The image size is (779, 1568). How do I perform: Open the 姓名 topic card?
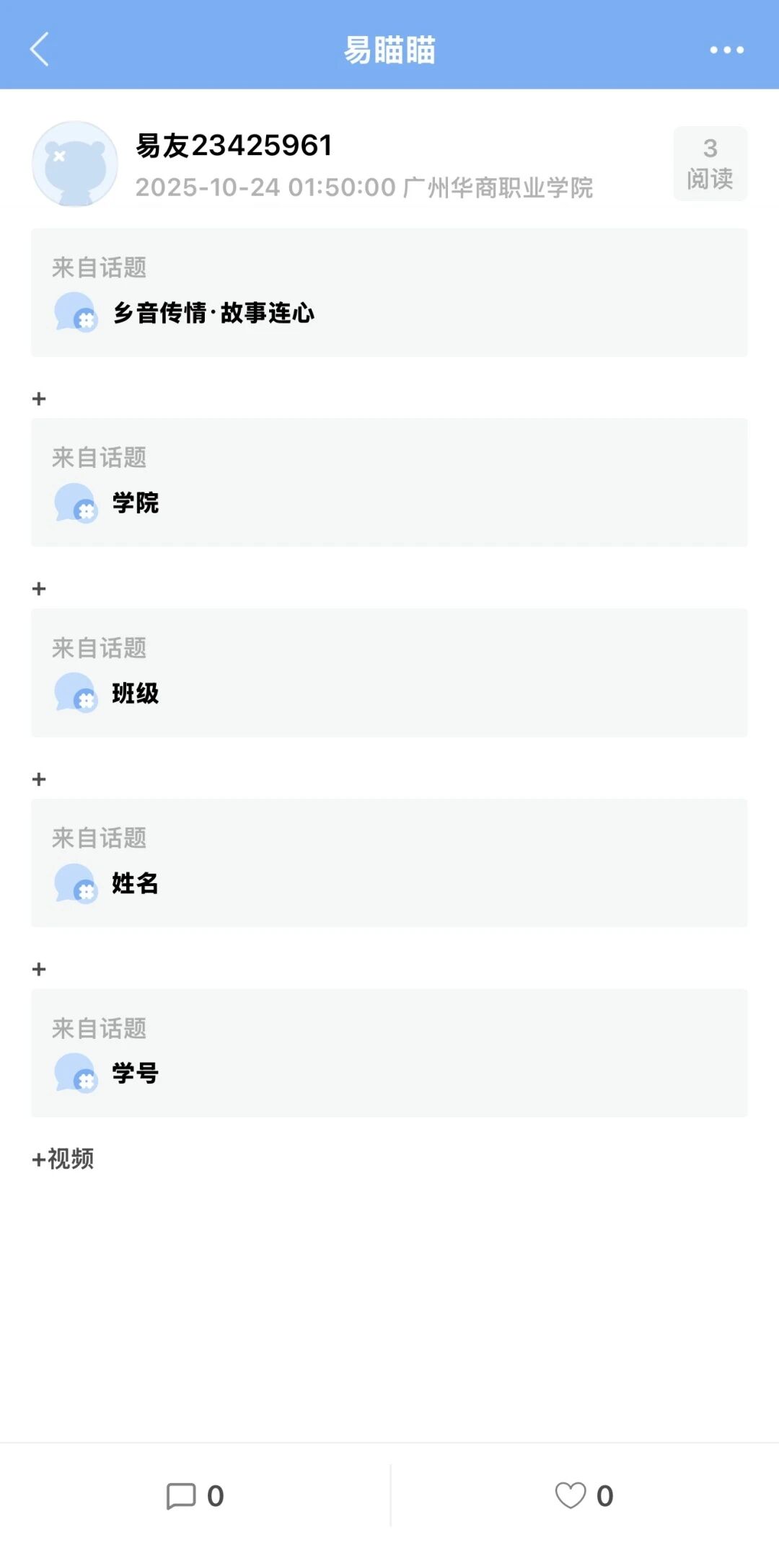pyautogui.click(x=389, y=863)
